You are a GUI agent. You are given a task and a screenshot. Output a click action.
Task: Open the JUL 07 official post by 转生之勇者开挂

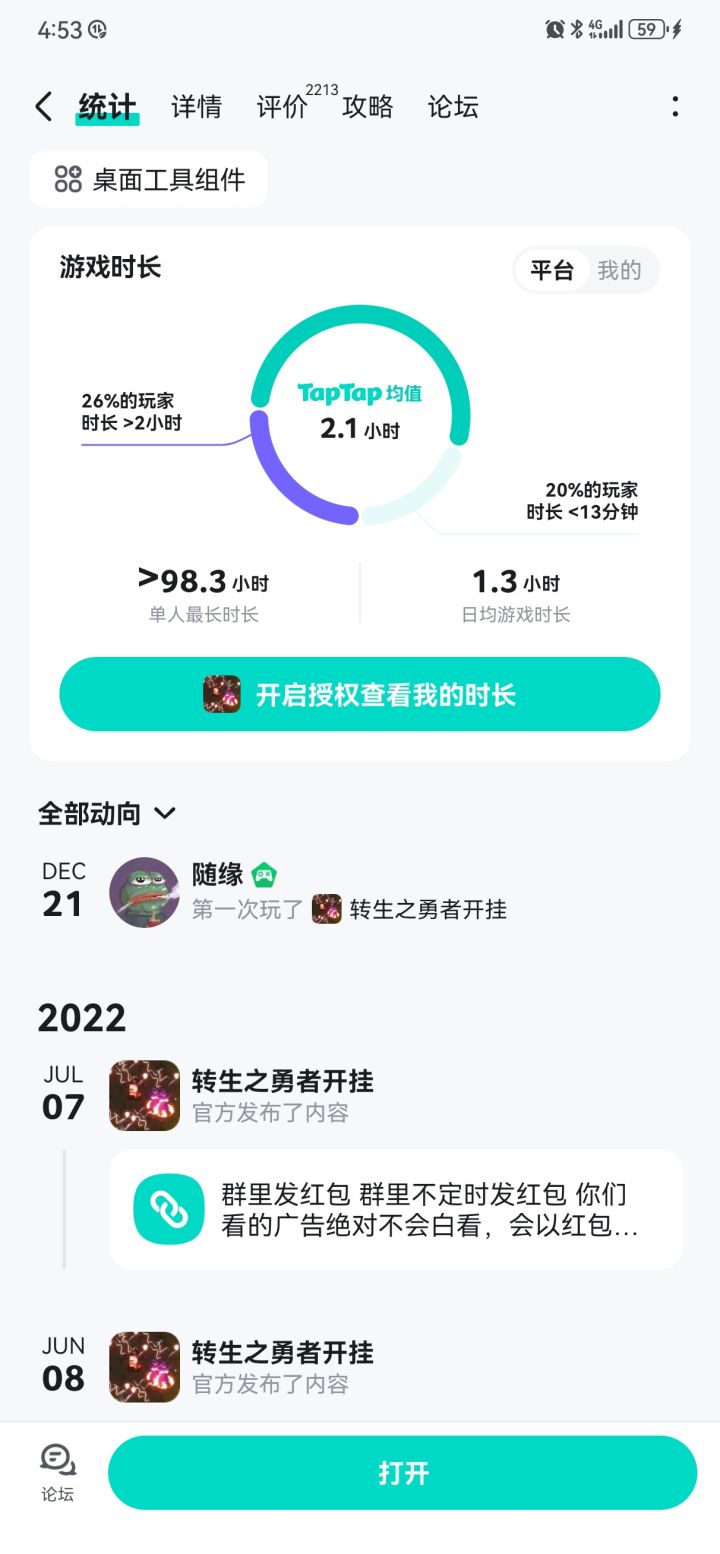click(282, 1096)
